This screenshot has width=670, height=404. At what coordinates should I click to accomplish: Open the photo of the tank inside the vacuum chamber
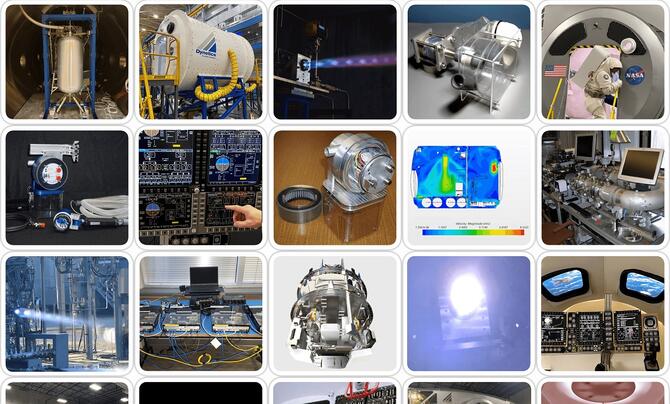point(67,62)
